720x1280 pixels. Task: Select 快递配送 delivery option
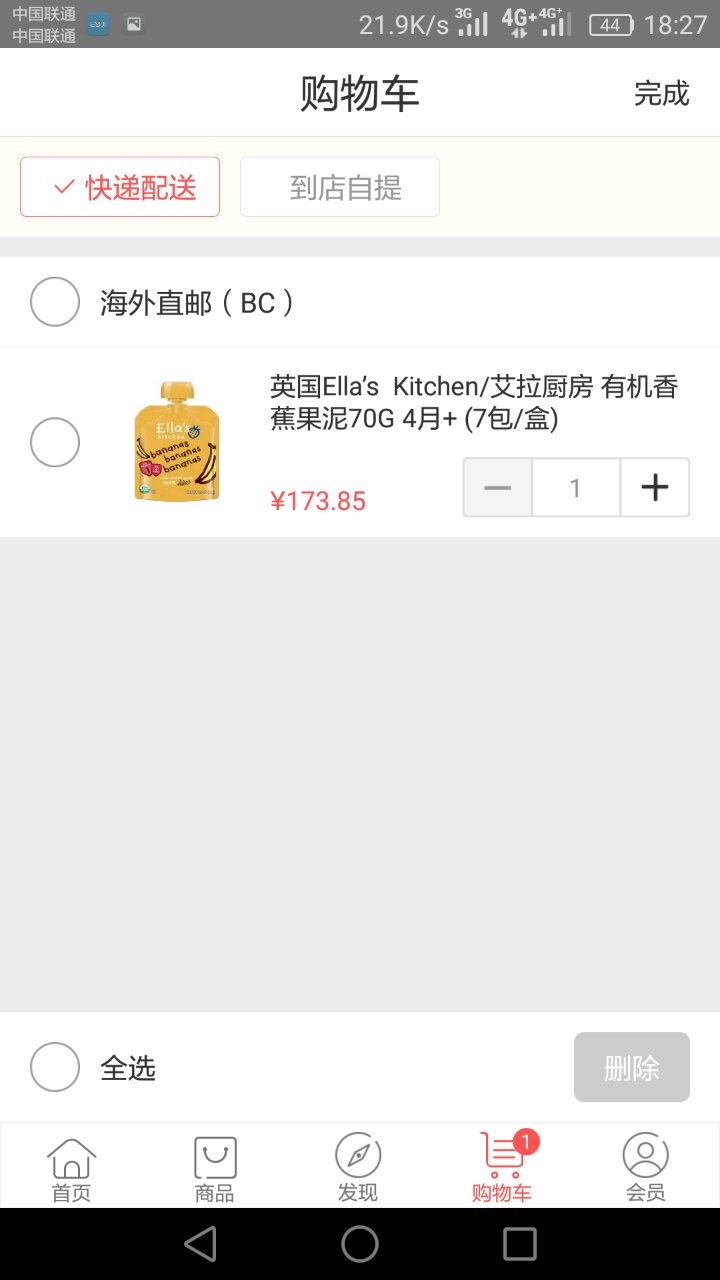120,187
